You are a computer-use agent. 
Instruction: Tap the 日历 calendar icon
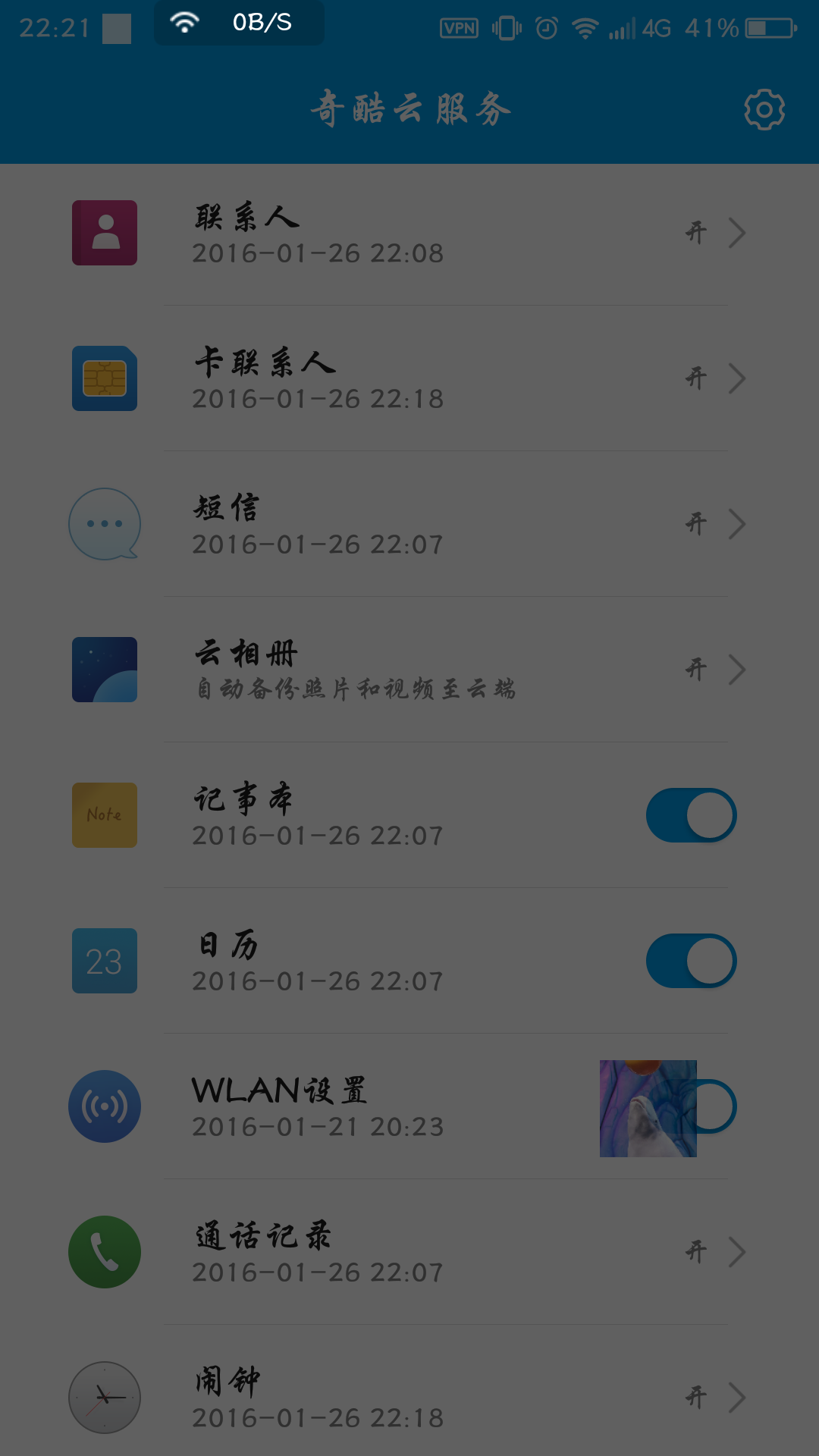tap(105, 961)
